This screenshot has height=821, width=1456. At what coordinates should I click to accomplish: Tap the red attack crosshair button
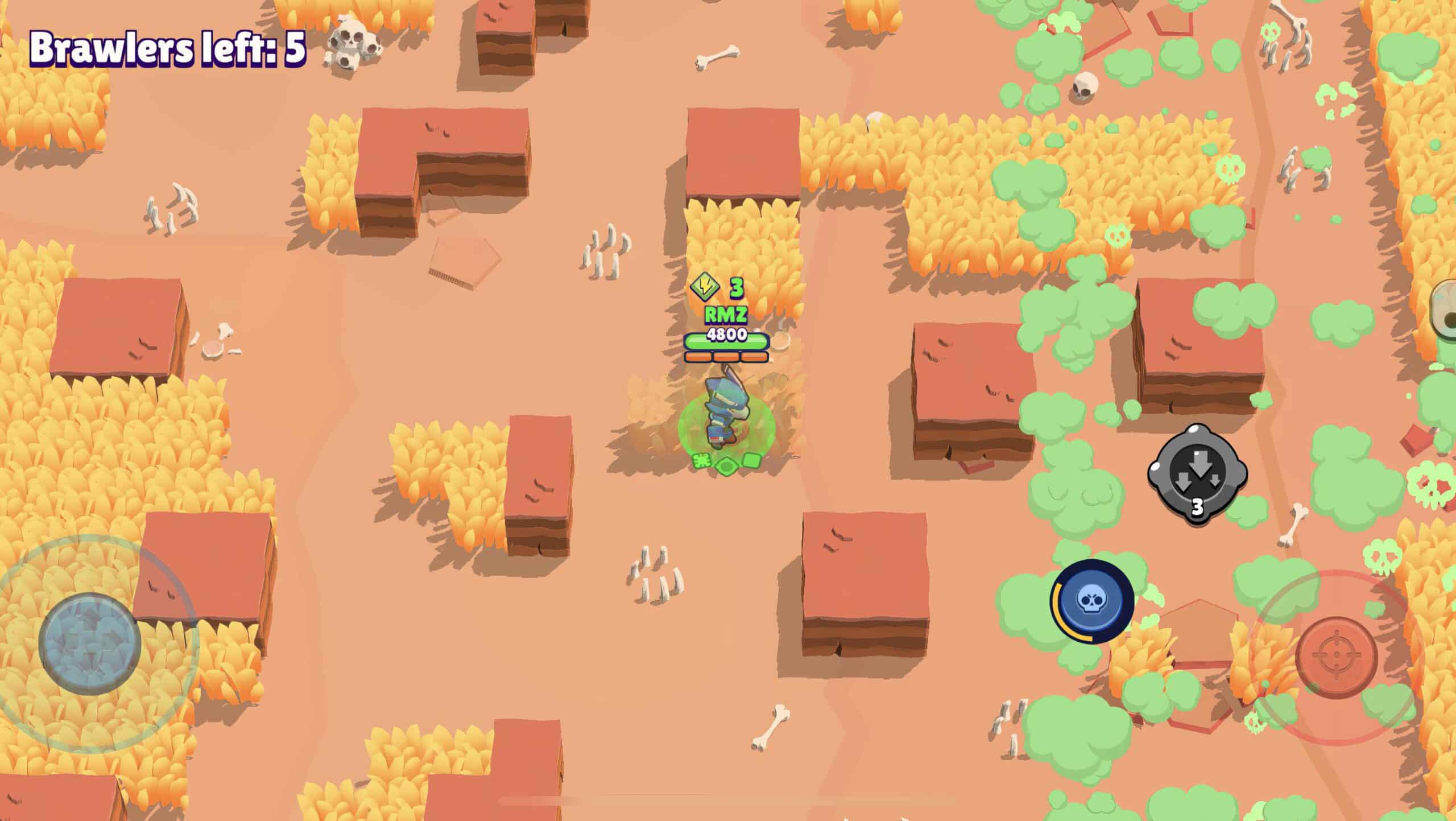pyautogui.click(x=1335, y=656)
